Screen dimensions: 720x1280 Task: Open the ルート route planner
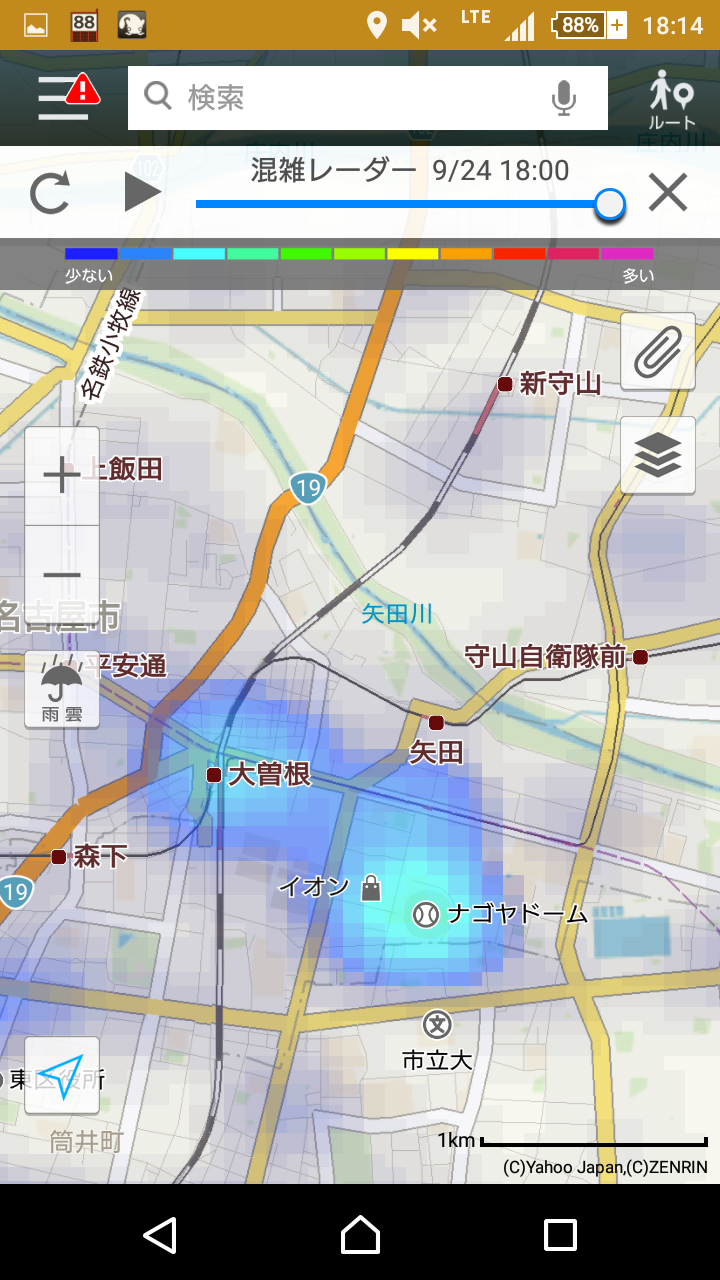tap(671, 98)
